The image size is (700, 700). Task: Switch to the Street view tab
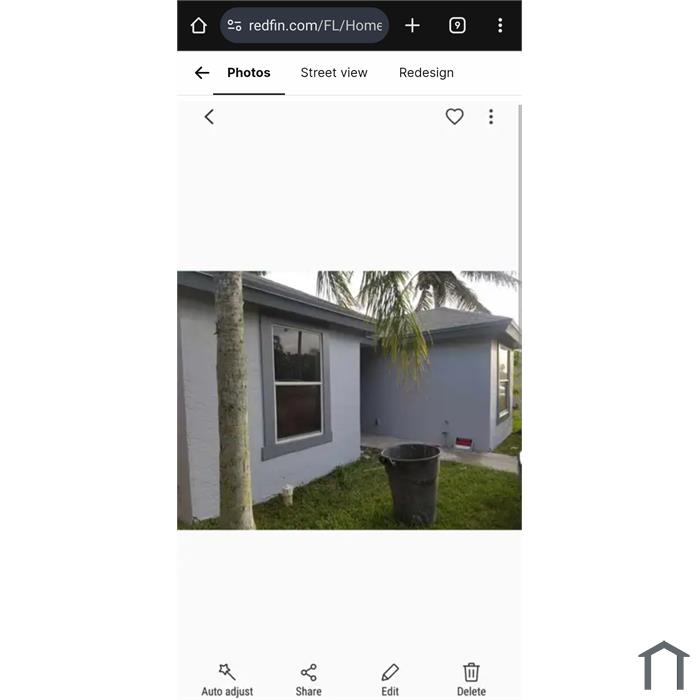pyautogui.click(x=334, y=73)
